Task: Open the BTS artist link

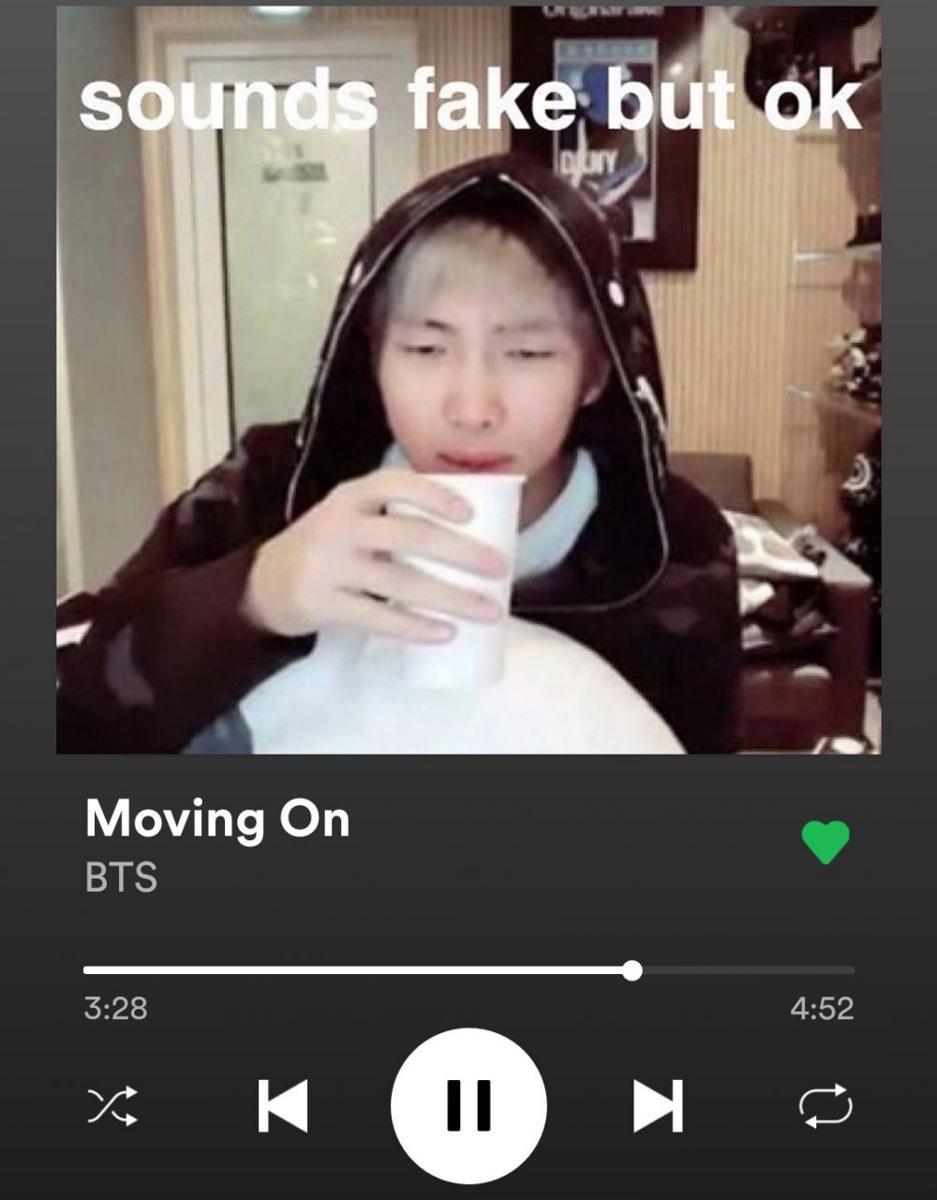Action: pos(121,878)
